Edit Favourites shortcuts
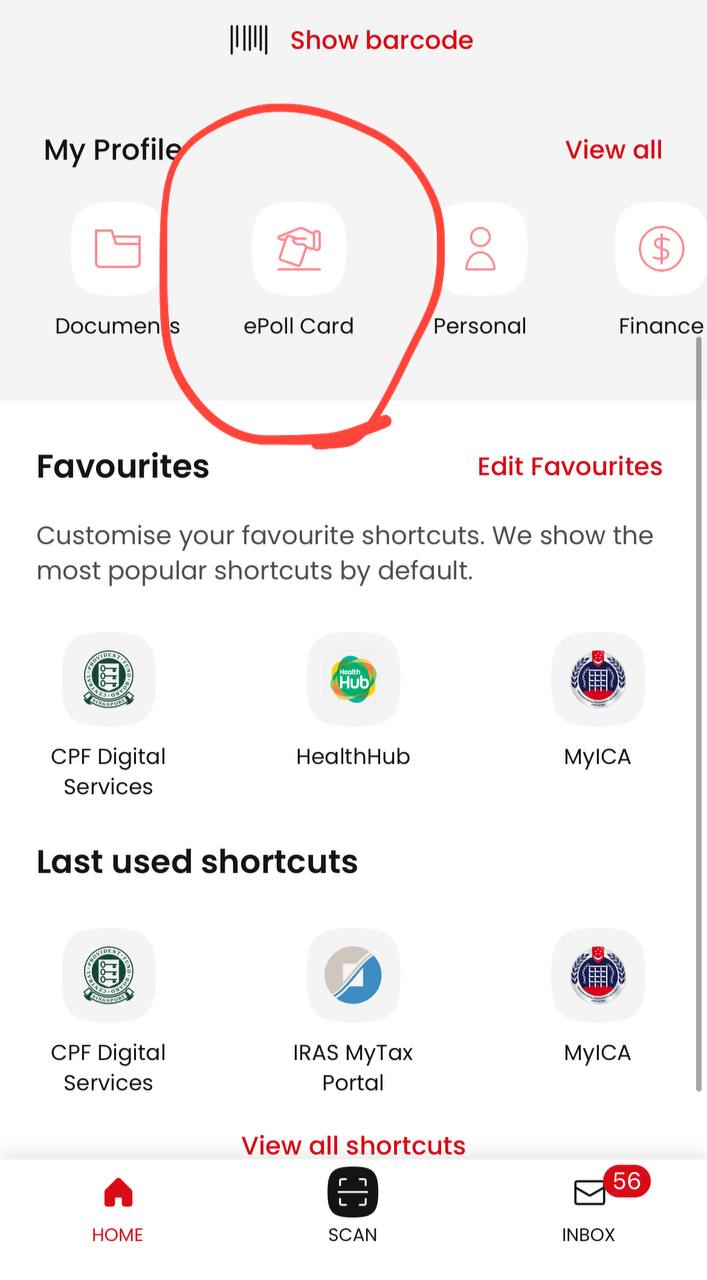The width and height of the screenshot is (707, 1280). coord(570,466)
